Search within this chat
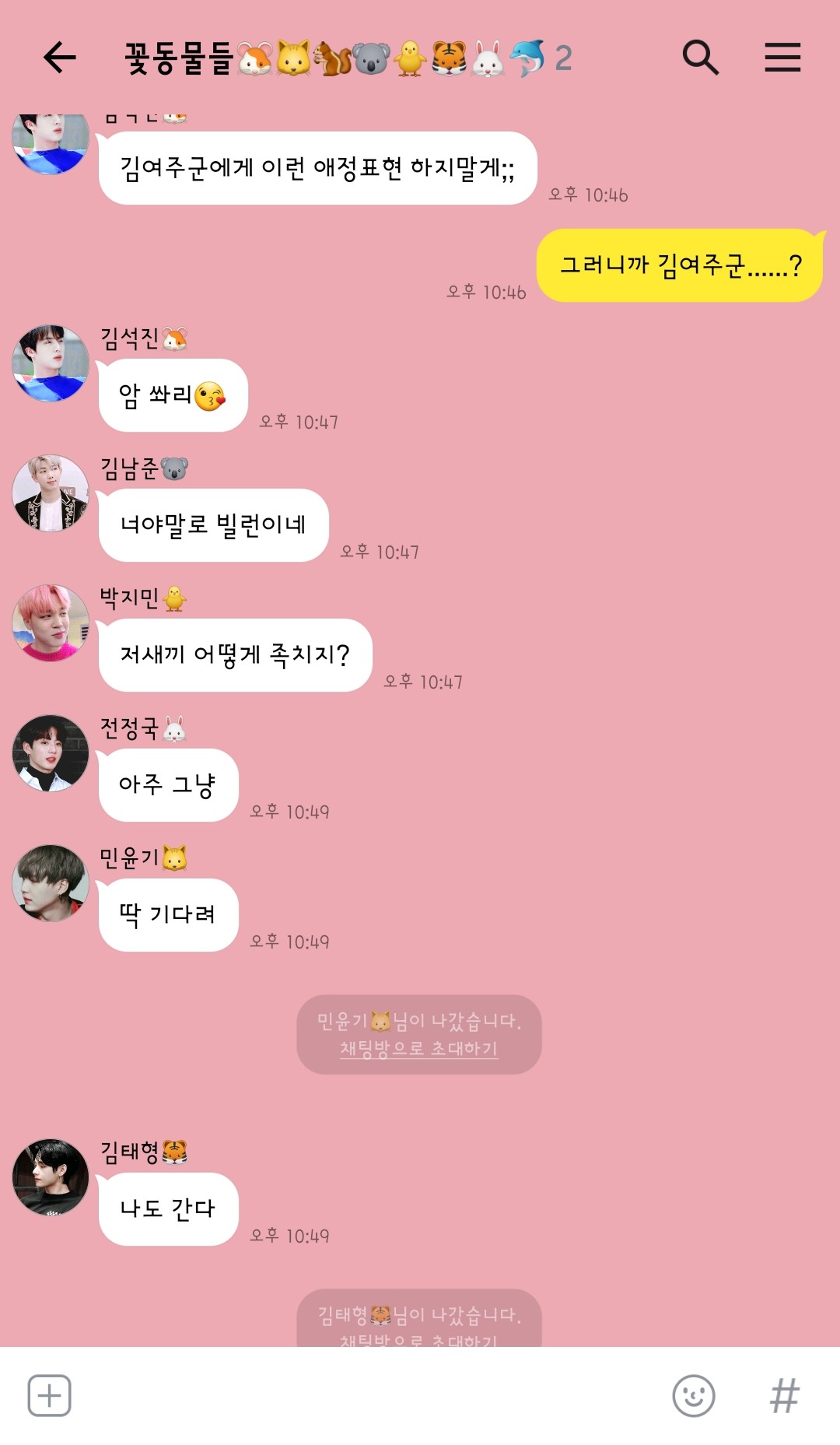Image resolution: width=840 pixels, height=1445 pixels. tap(700, 58)
